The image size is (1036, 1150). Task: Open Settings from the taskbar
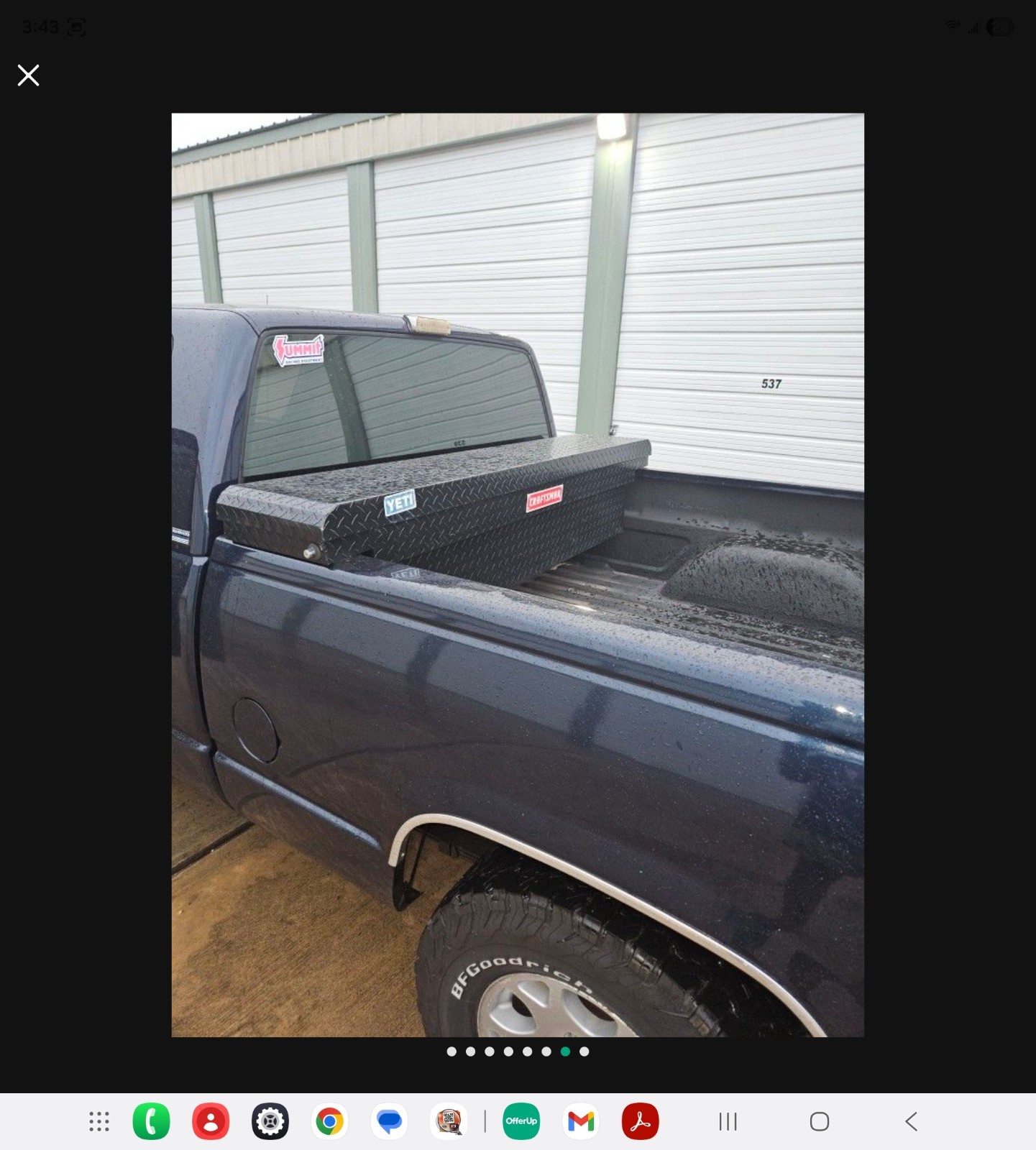pyautogui.click(x=270, y=1121)
